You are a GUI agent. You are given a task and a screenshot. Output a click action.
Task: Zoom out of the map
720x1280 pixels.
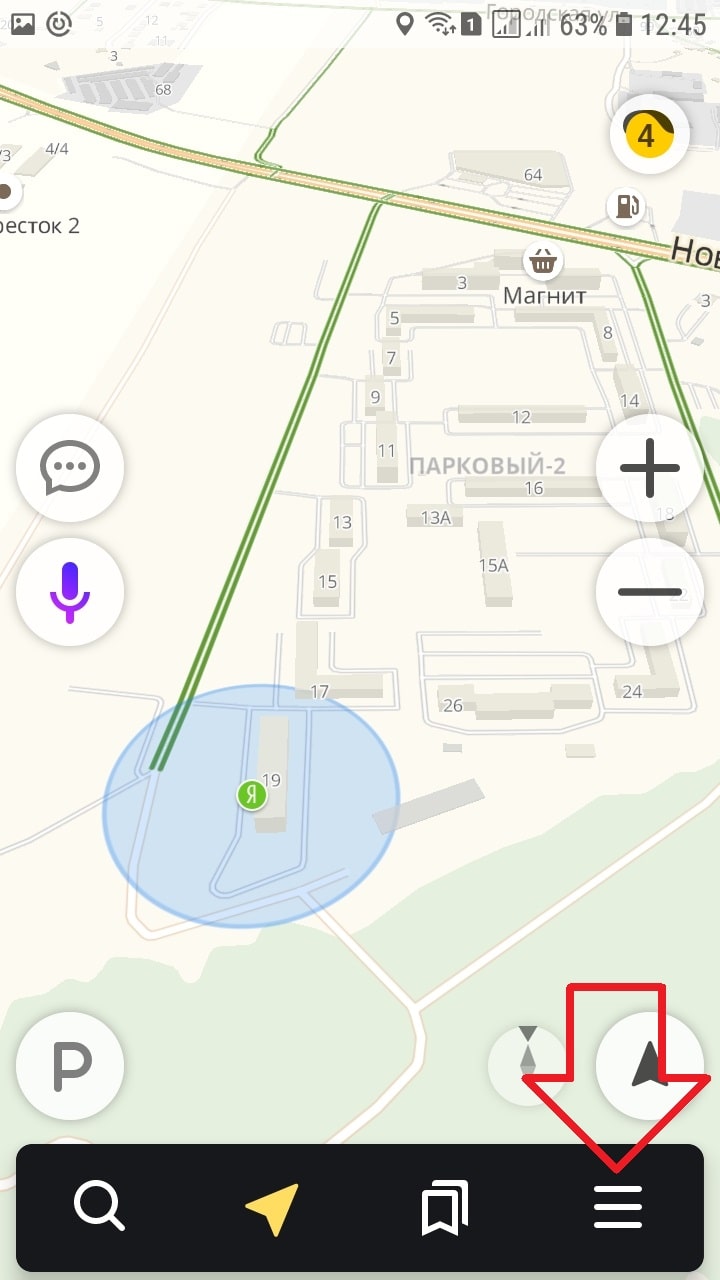[x=649, y=591]
